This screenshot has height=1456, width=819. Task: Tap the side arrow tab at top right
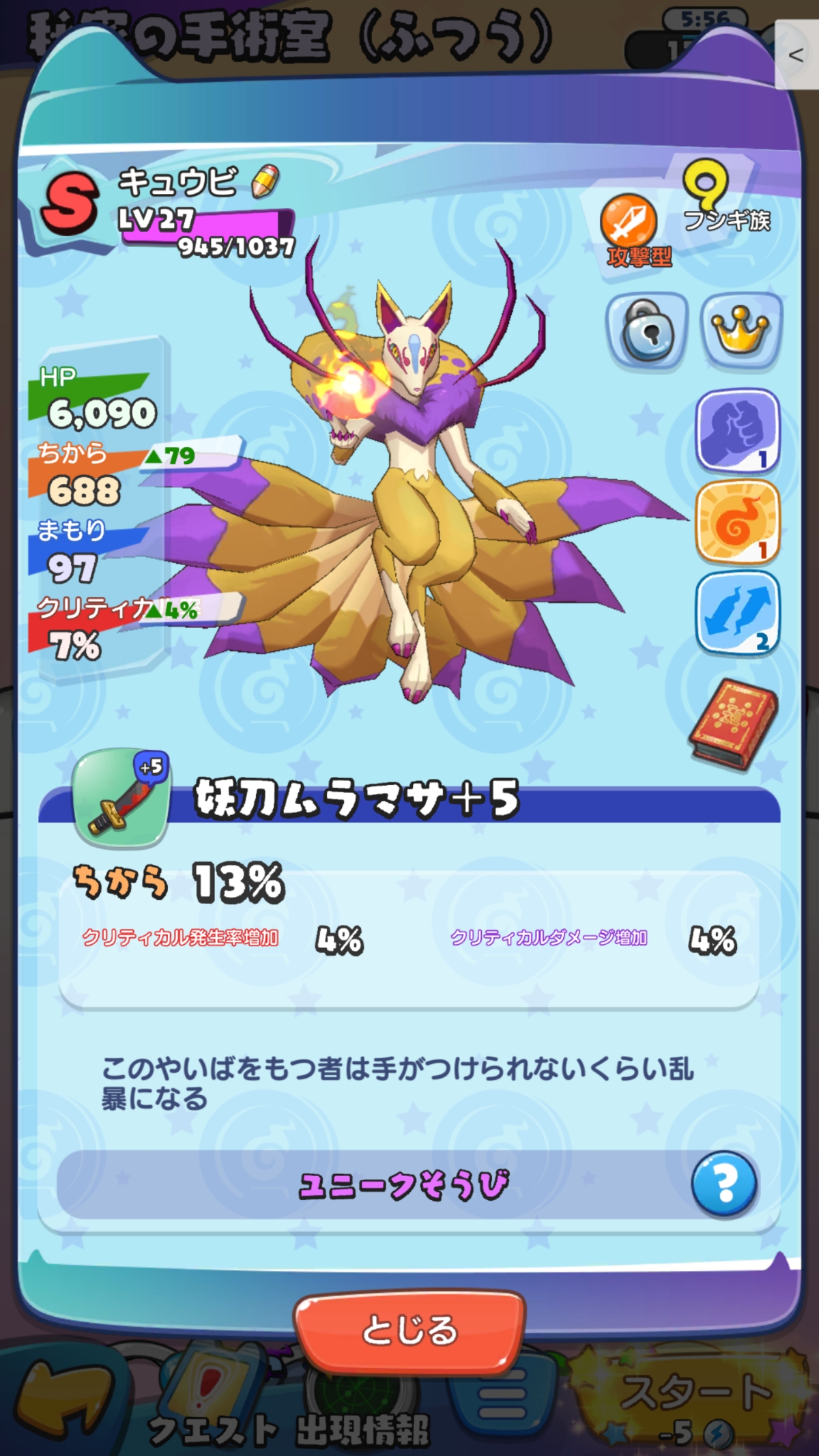click(x=796, y=55)
